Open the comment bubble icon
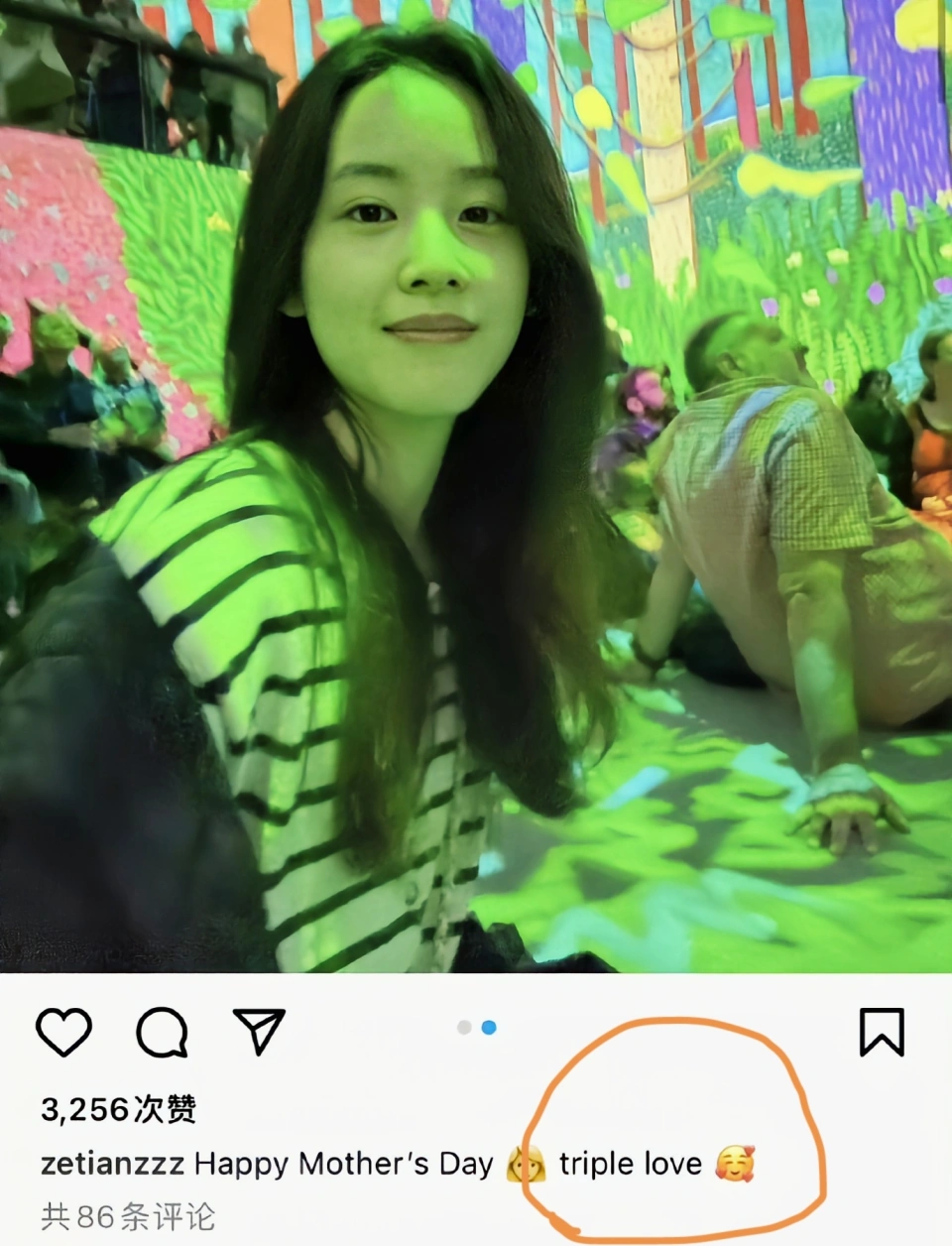The width and height of the screenshot is (952, 1246). coord(162,1033)
